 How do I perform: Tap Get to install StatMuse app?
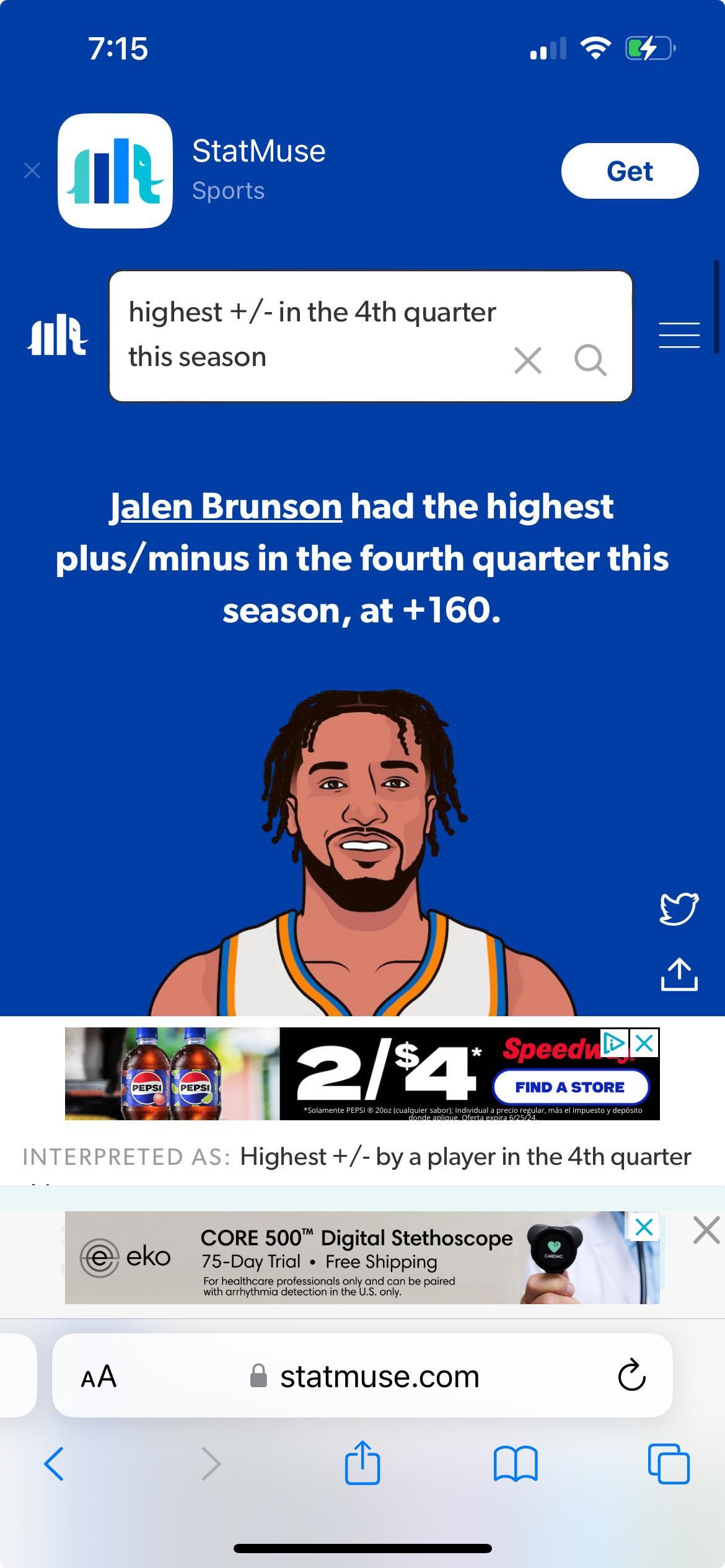630,171
